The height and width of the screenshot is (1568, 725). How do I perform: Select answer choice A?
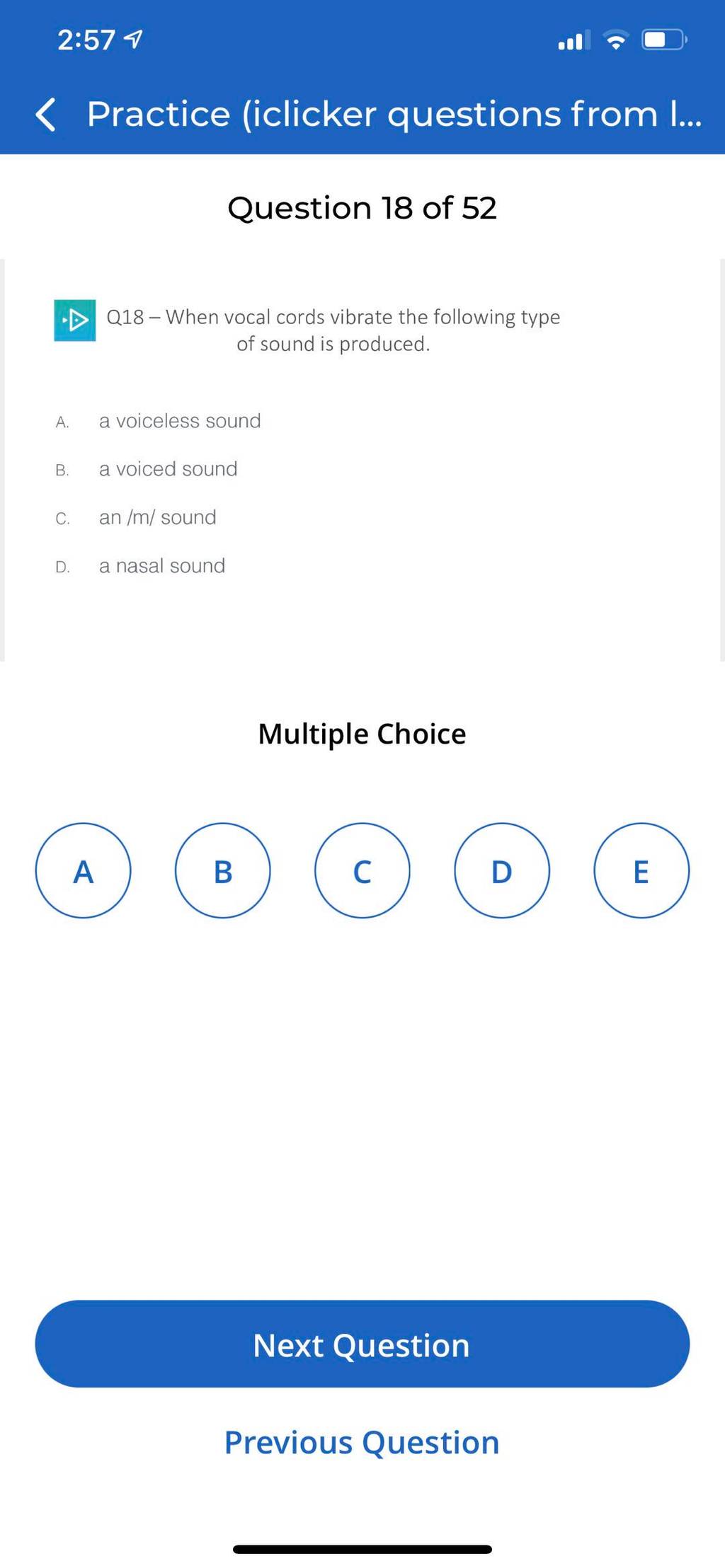pos(83,870)
